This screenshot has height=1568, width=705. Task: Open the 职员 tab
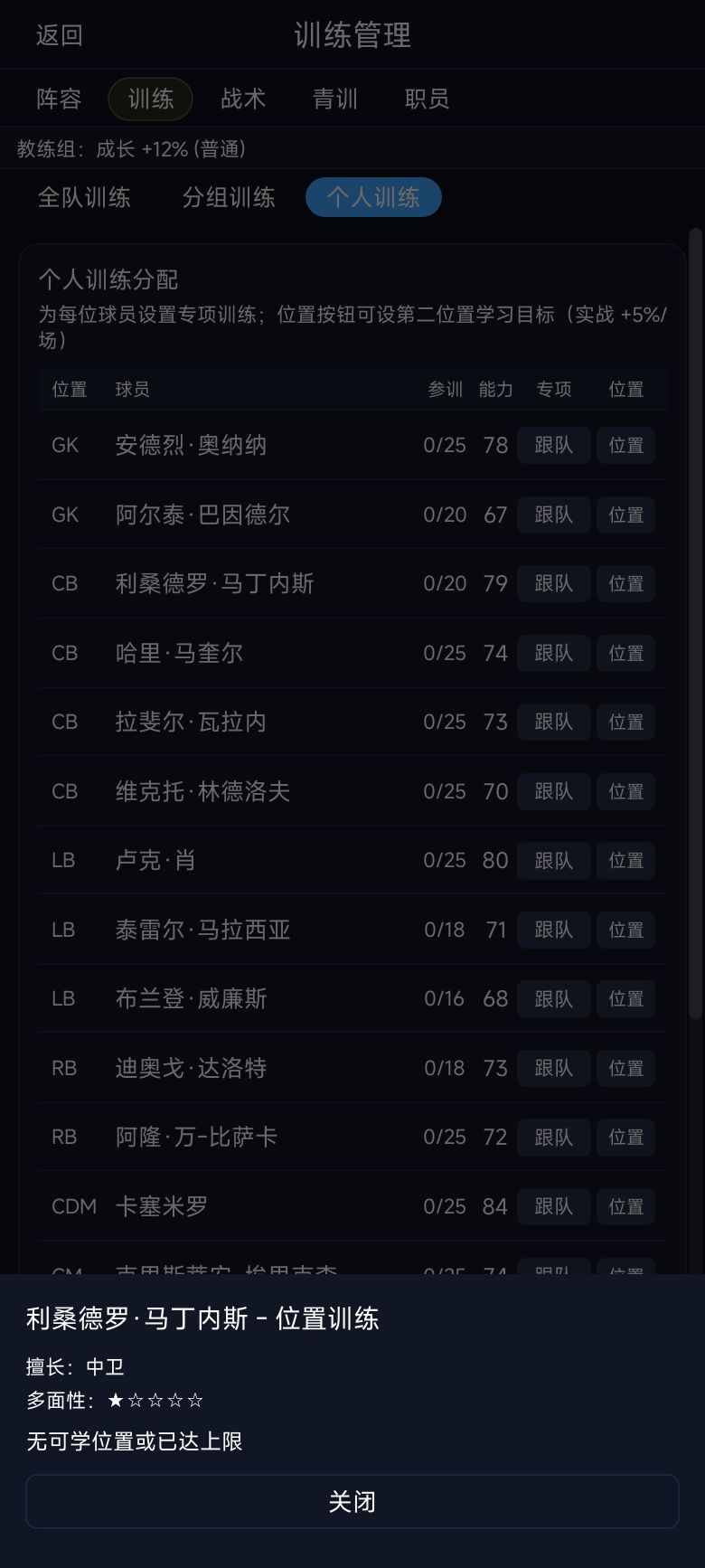pyautogui.click(x=428, y=99)
